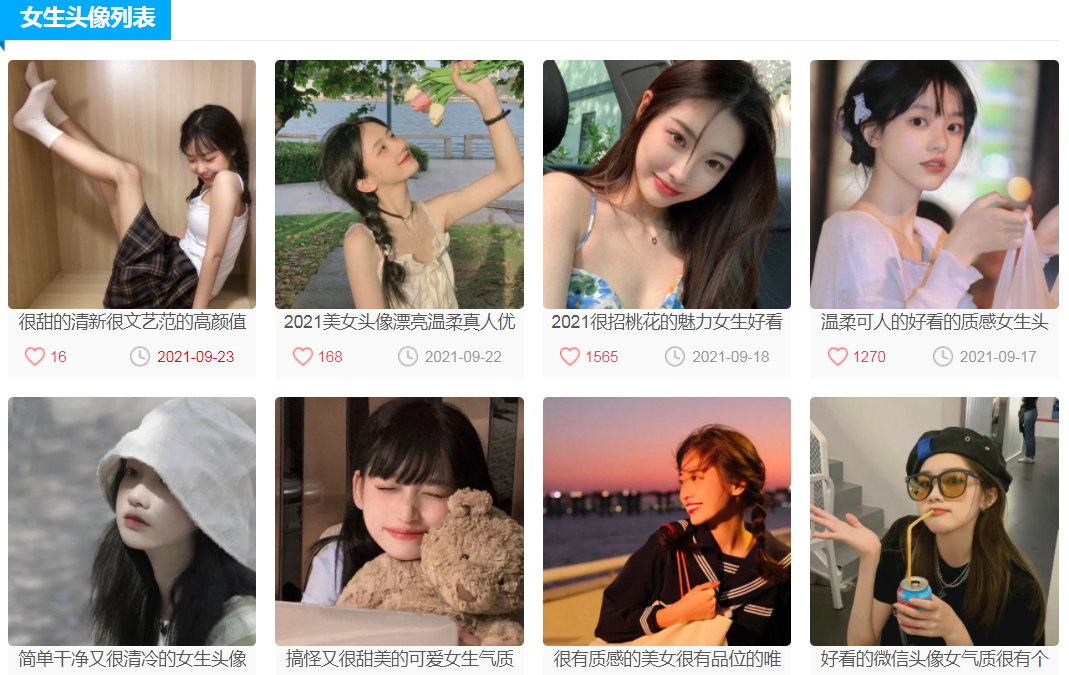
Task: Open the 好看的微信头像女气质很有个 avatar tile
Action: pyautogui.click(x=934, y=521)
